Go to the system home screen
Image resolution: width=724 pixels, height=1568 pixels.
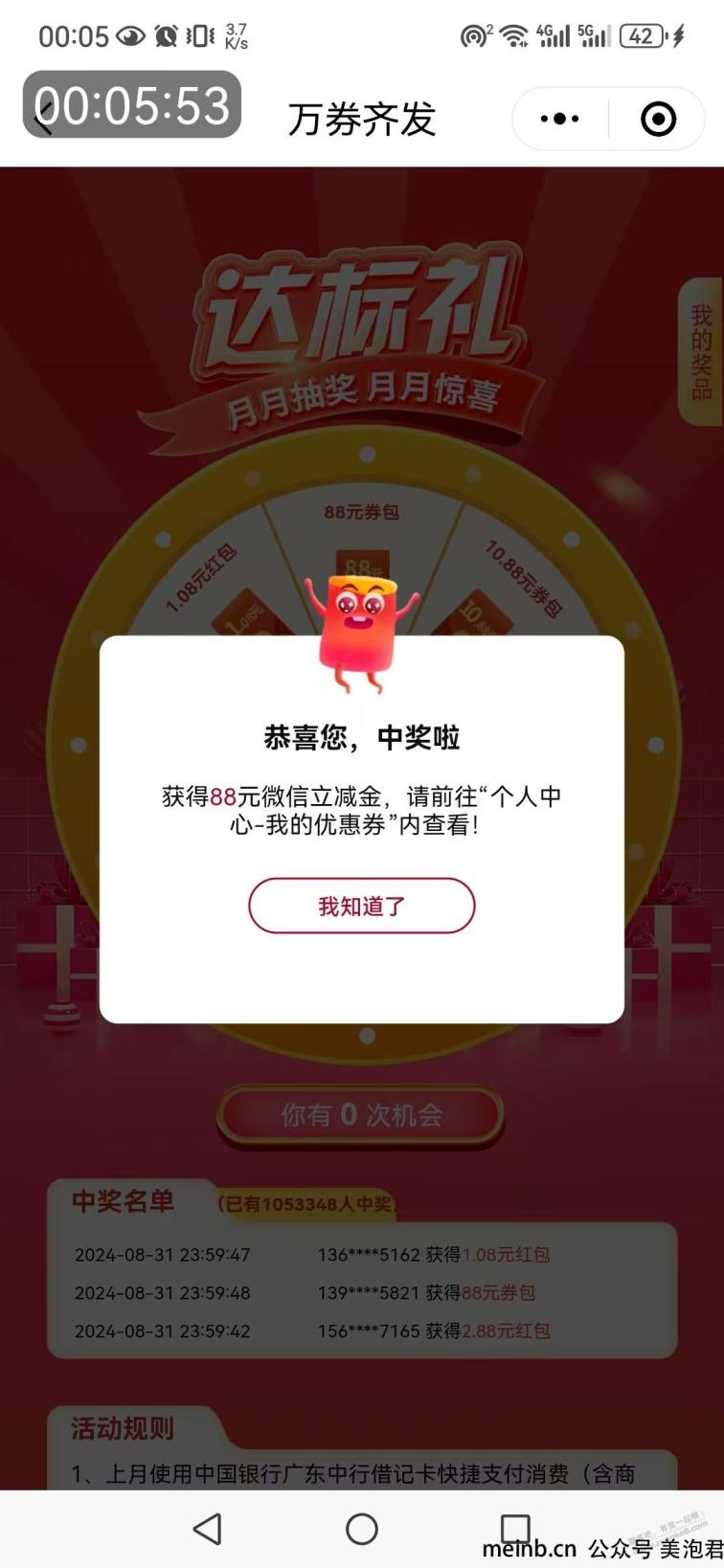point(362,1529)
